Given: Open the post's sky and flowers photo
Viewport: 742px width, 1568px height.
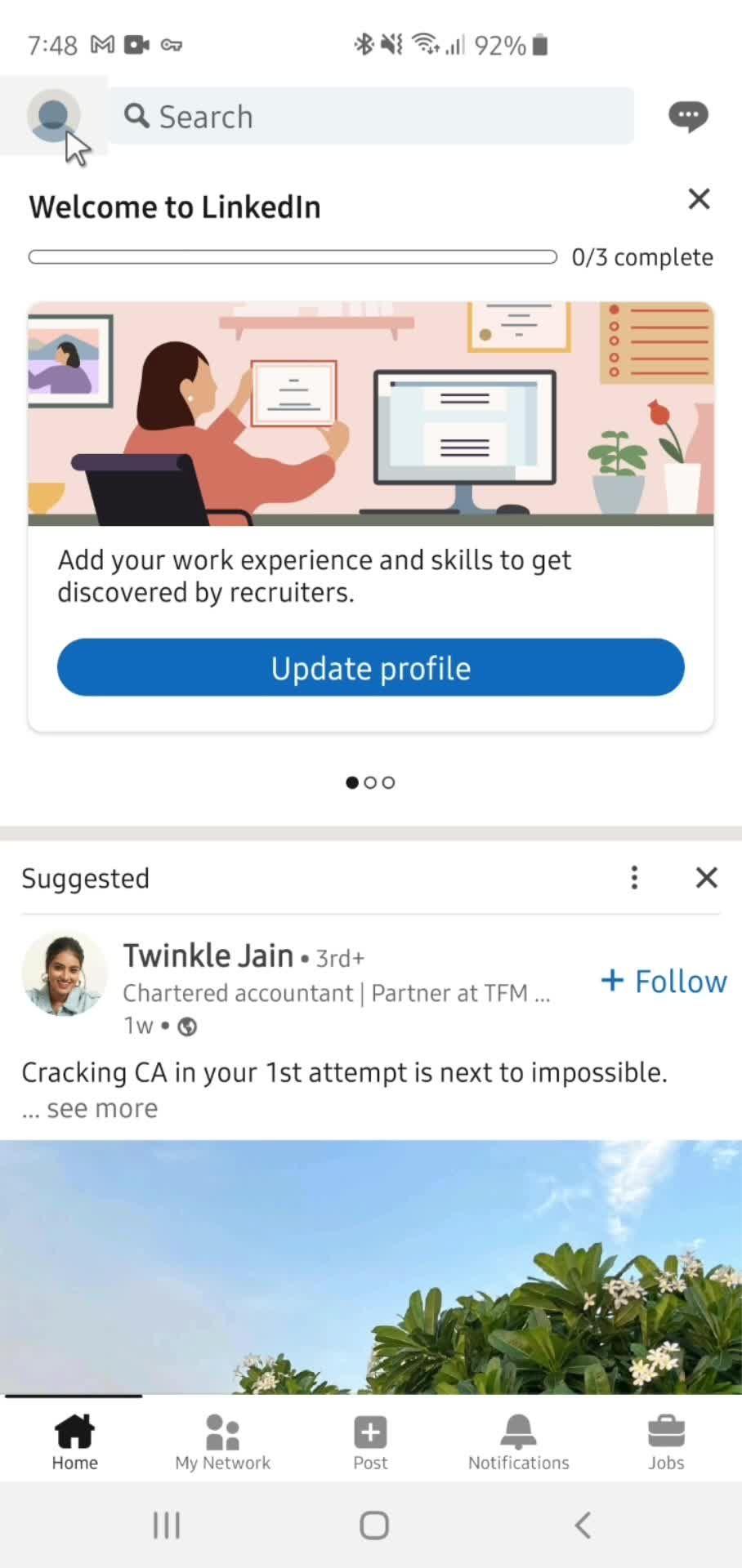Looking at the screenshot, I should click(x=371, y=1266).
